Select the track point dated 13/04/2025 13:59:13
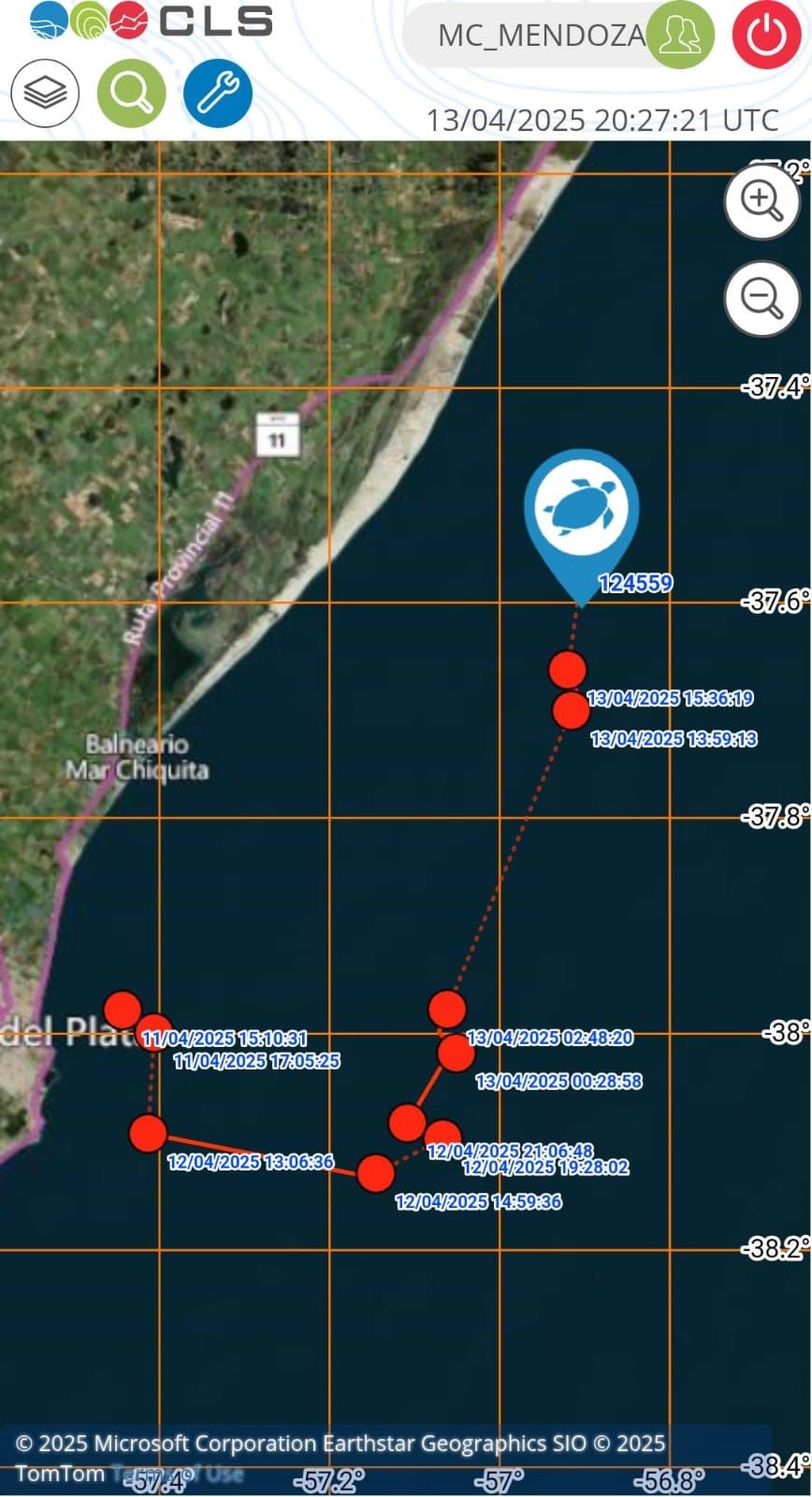 pyautogui.click(x=571, y=710)
